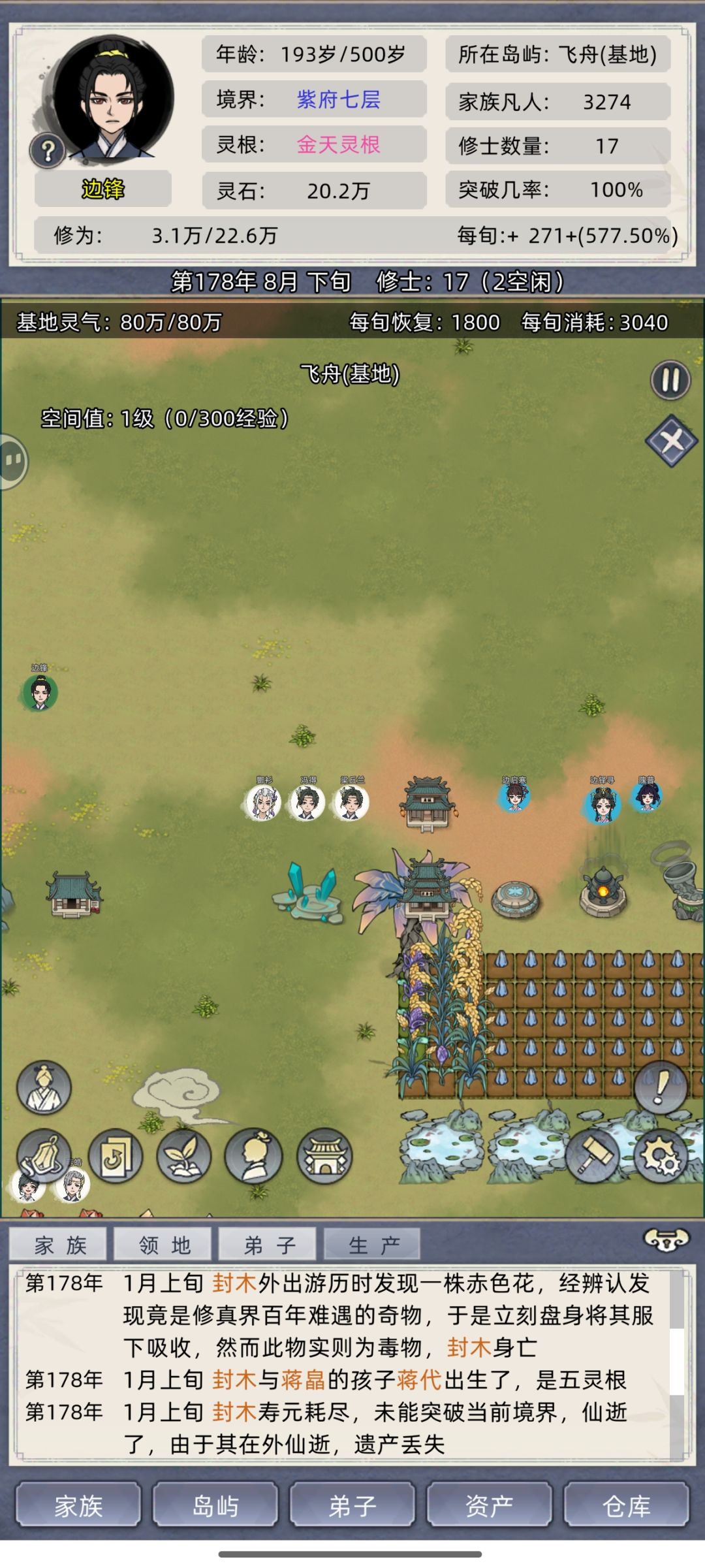This screenshot has height=1568, width=705.
Task: Open the question mark help on portrait
Action: [47, 151]
